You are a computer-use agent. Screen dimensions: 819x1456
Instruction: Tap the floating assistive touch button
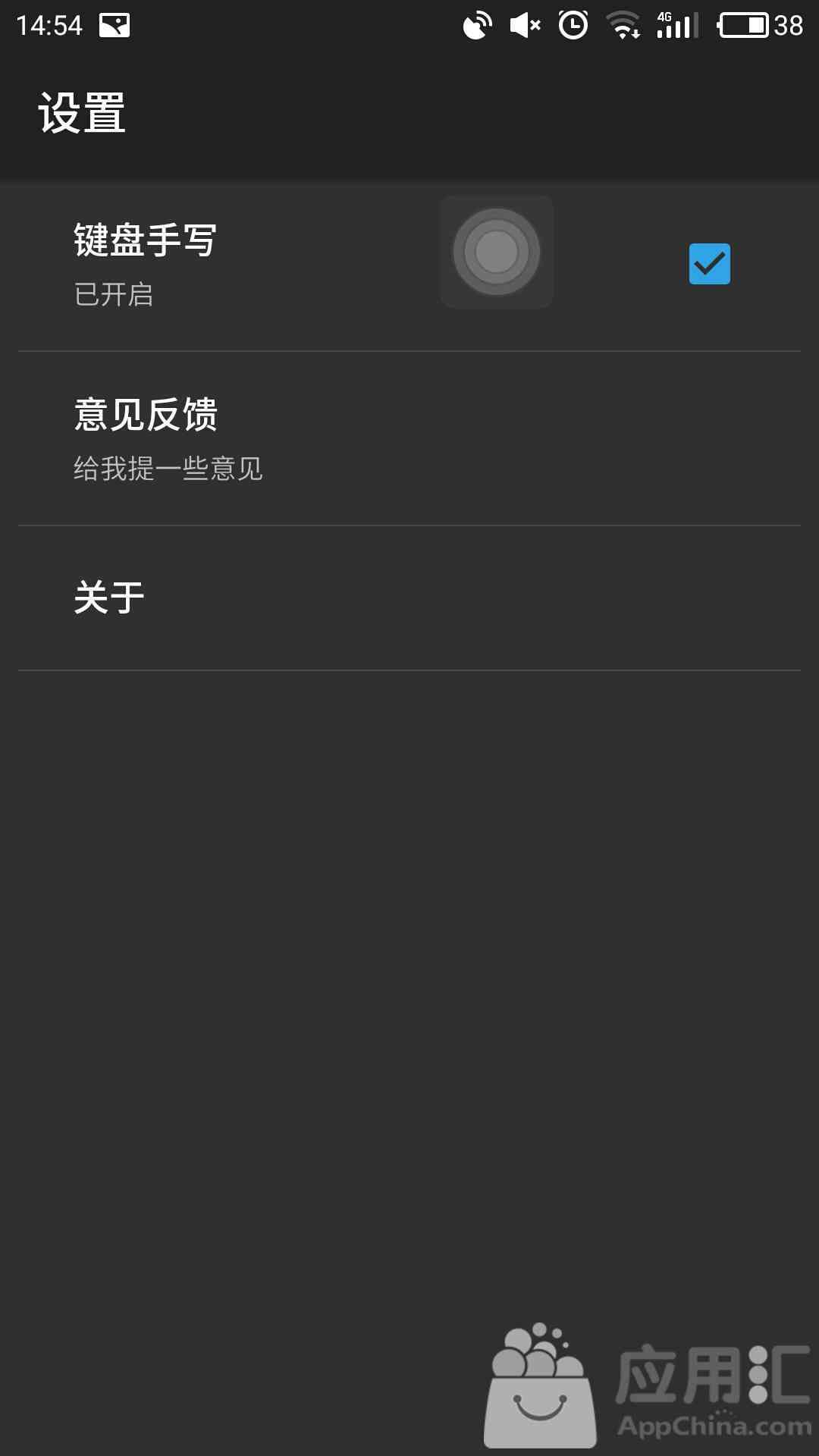pos(497,252)
